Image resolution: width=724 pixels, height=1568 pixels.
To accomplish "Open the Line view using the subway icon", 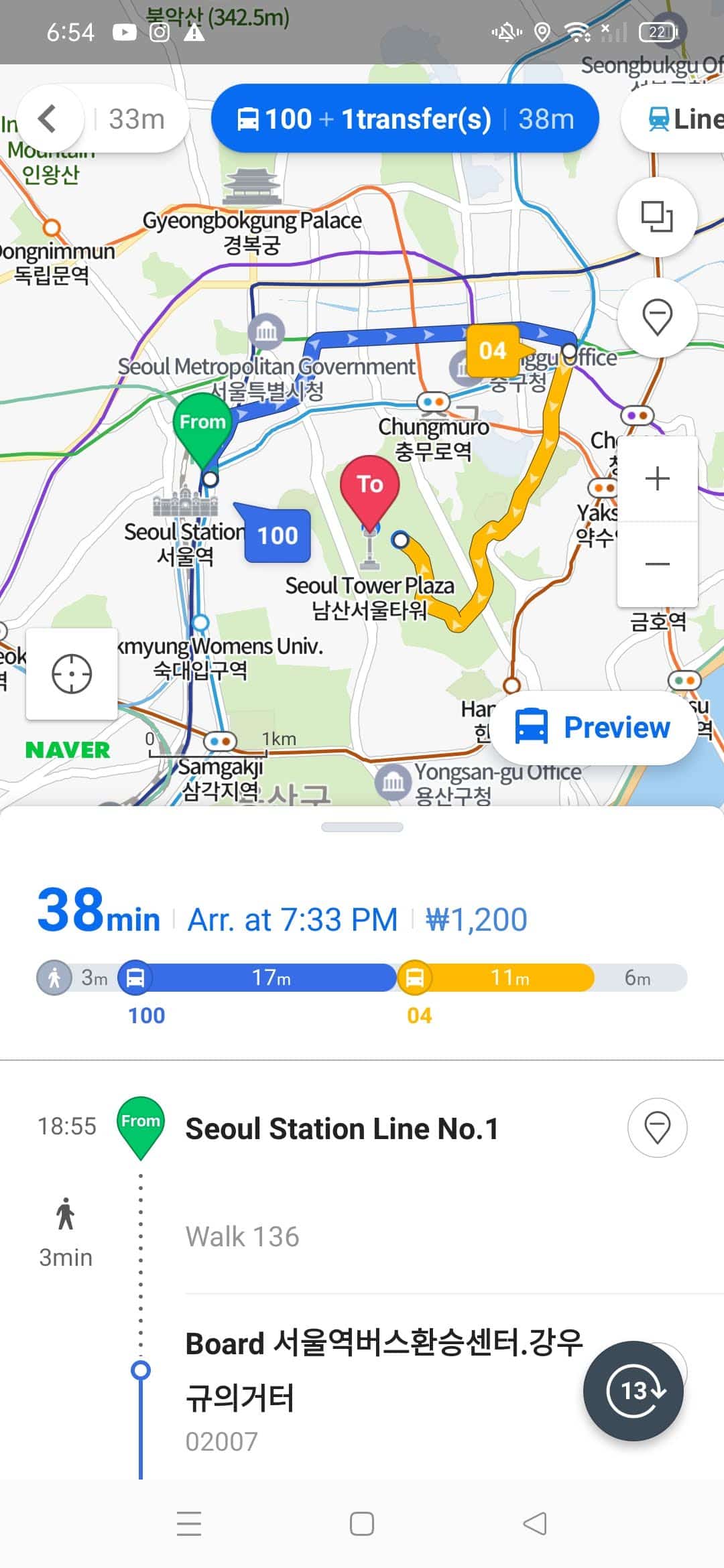I will click(660, 119).
